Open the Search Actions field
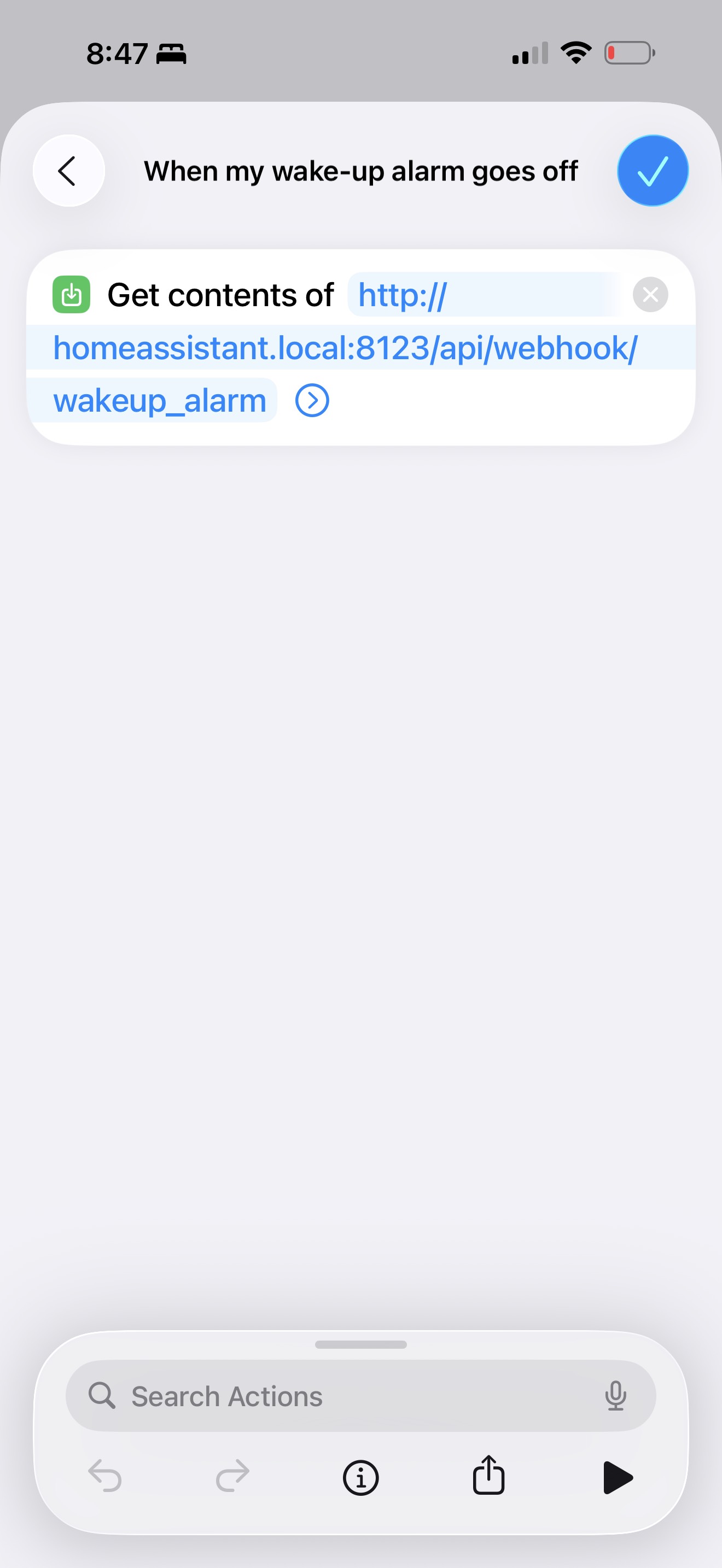This screenshot has width=722, height=1568. tap(341, 1396)
